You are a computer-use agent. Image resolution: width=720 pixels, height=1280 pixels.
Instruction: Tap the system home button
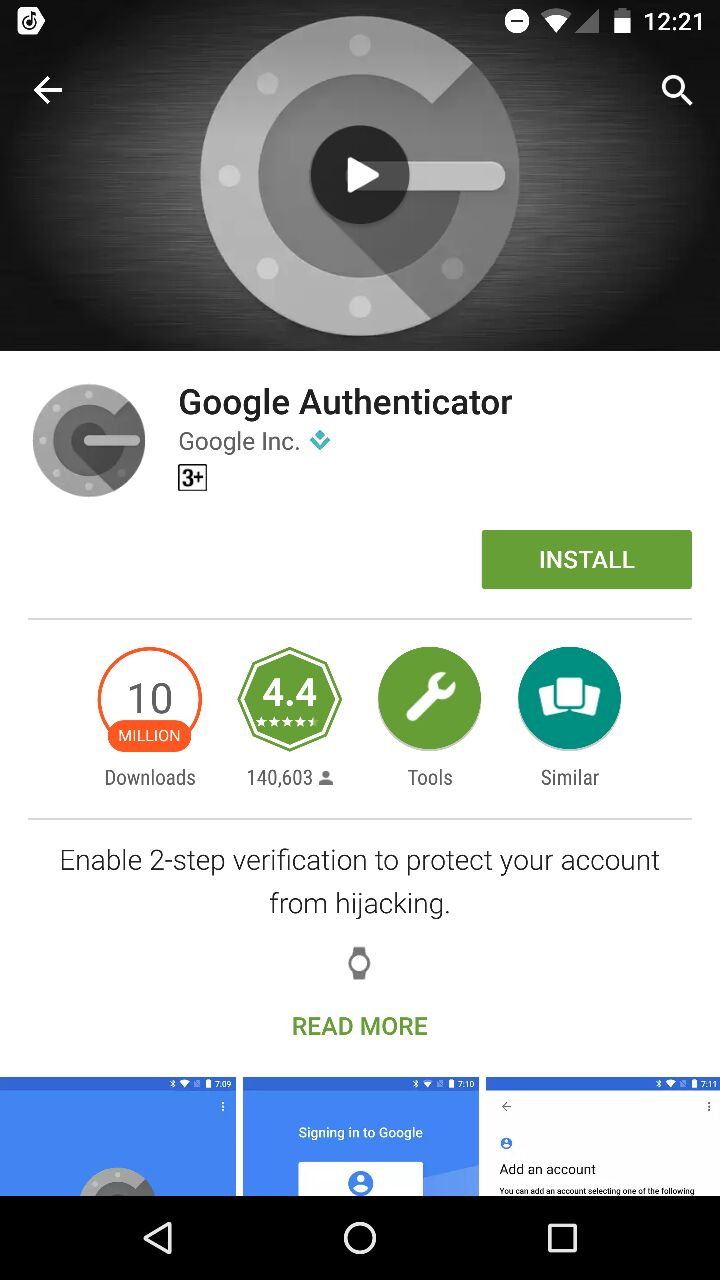pos(360,1238)
